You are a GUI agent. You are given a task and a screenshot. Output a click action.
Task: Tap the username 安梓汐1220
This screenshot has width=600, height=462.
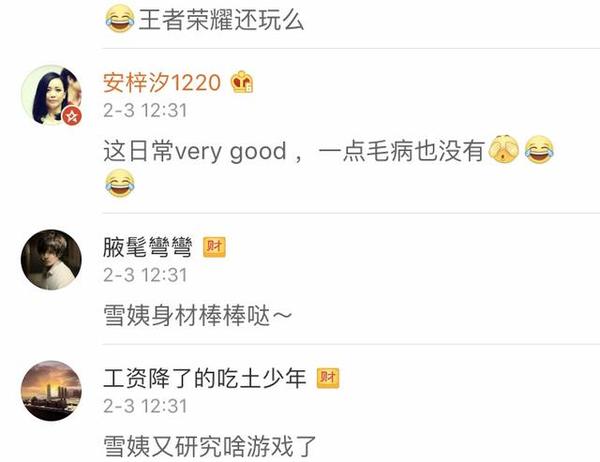(x=161, y=81)
